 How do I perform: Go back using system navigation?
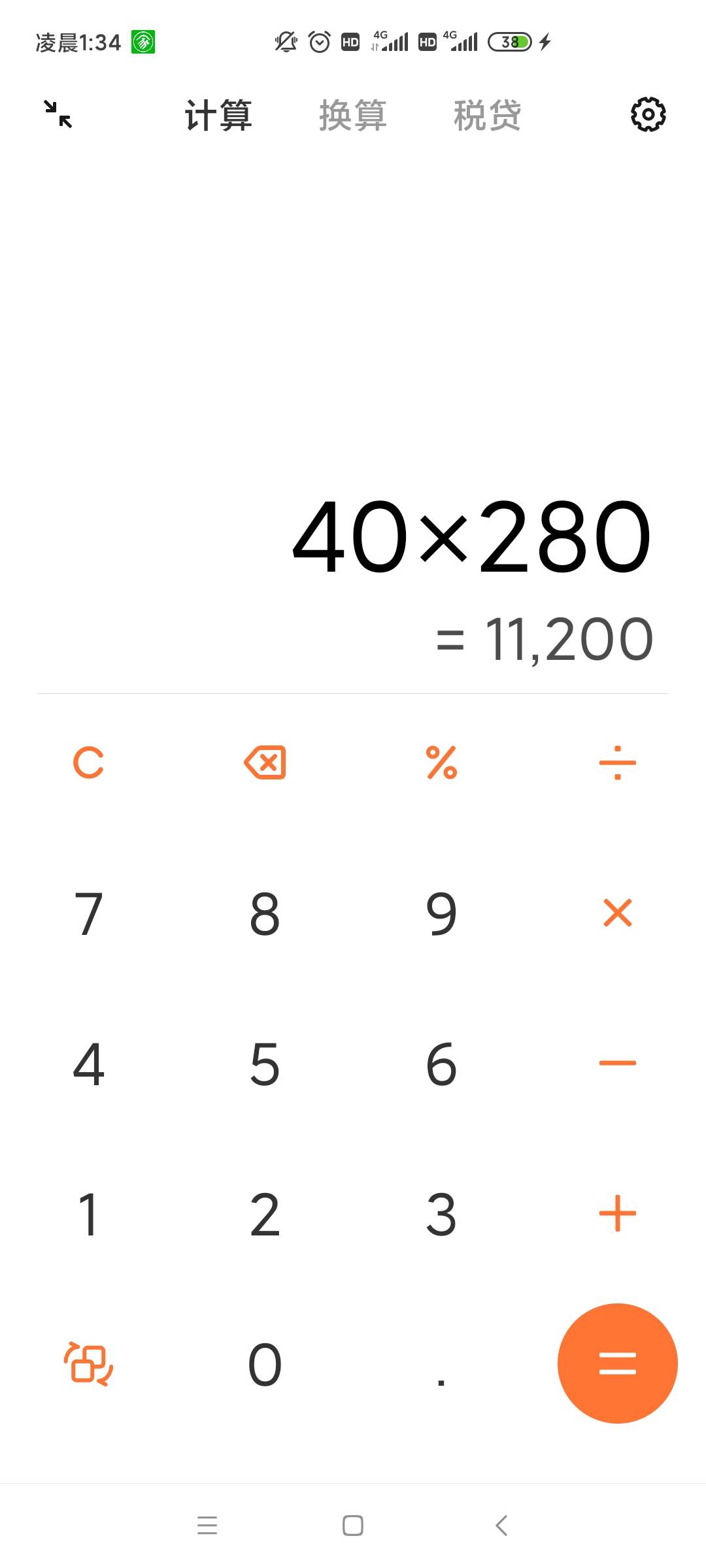coord(501,1526)
